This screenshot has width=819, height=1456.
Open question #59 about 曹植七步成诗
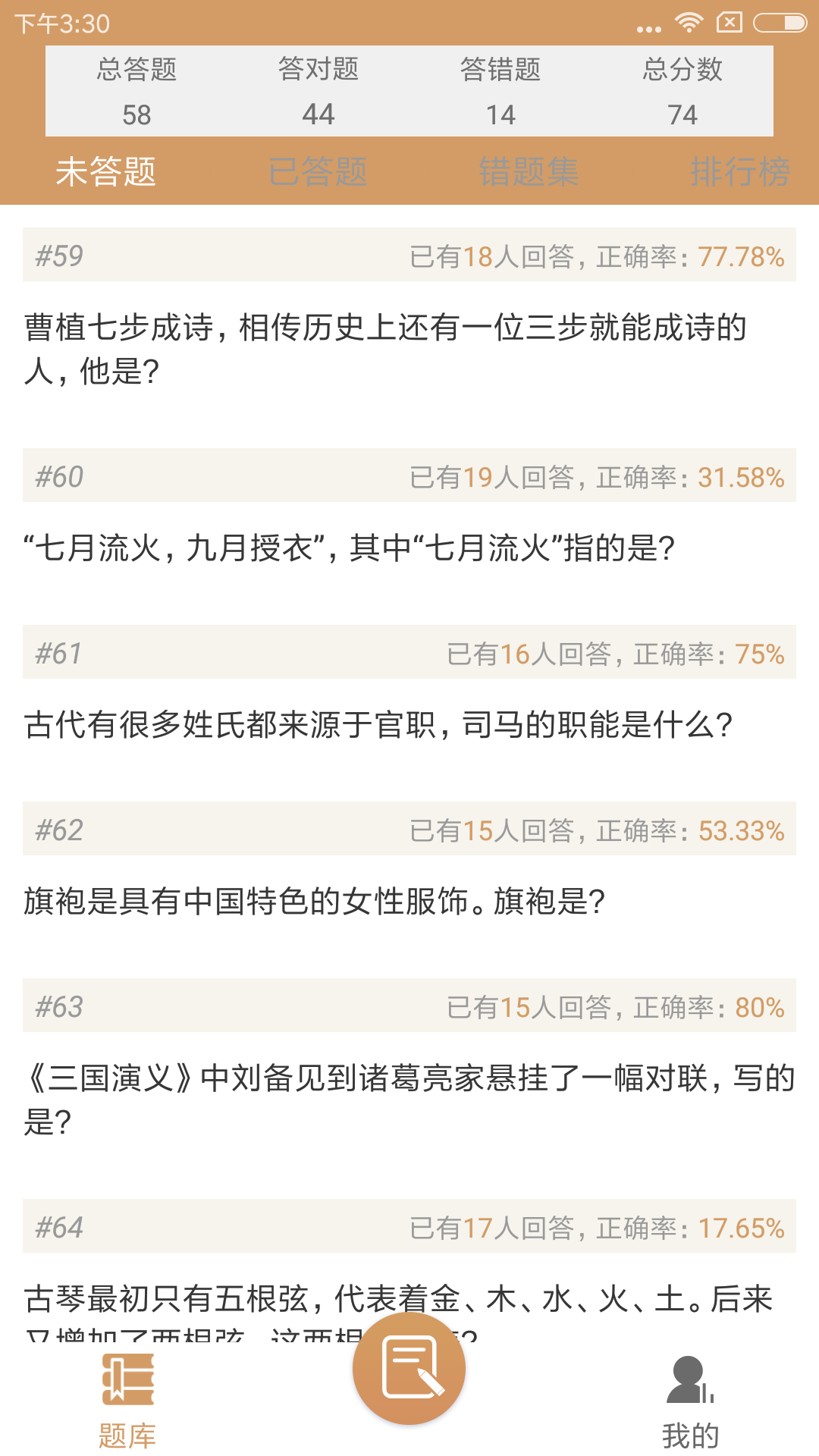tap(409, 345)
